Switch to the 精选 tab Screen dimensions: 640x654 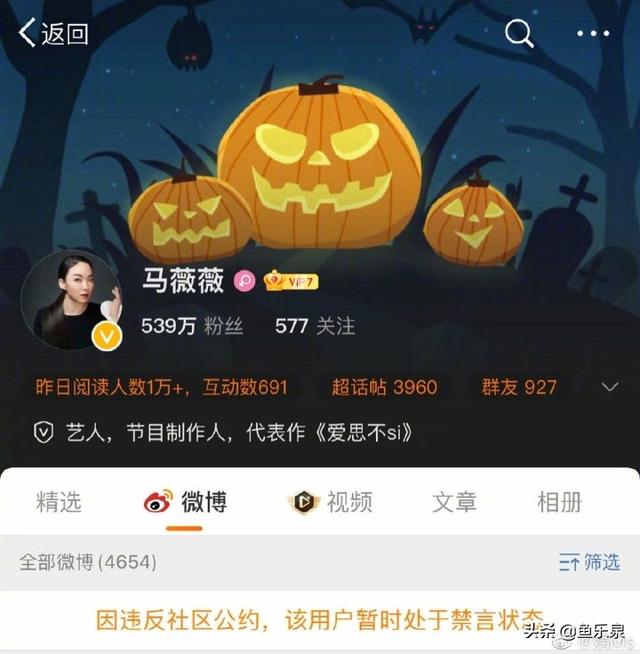(59, 502)
